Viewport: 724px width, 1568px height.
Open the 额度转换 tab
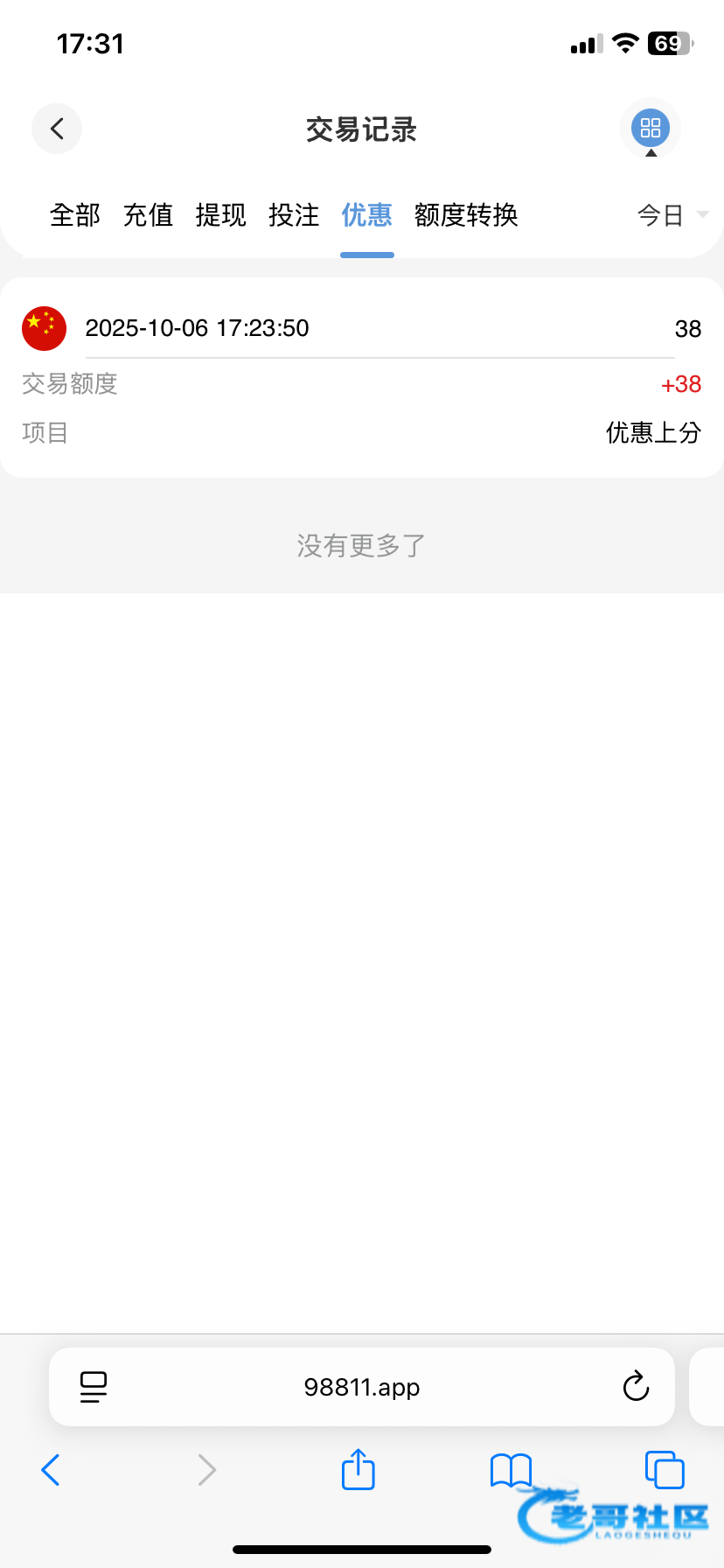(466, 215)
